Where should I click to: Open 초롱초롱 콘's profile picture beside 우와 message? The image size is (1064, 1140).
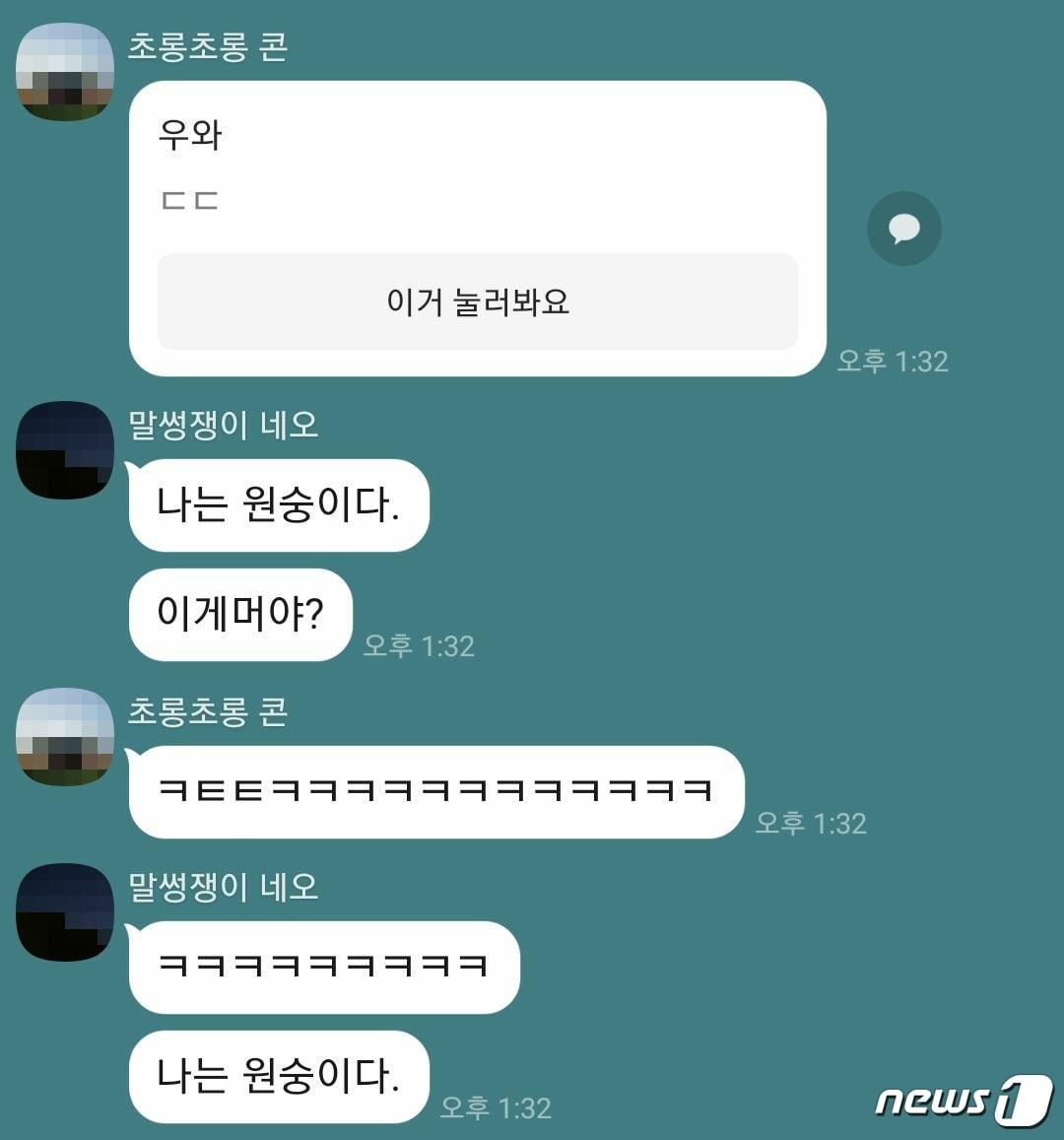coord(65,72)
